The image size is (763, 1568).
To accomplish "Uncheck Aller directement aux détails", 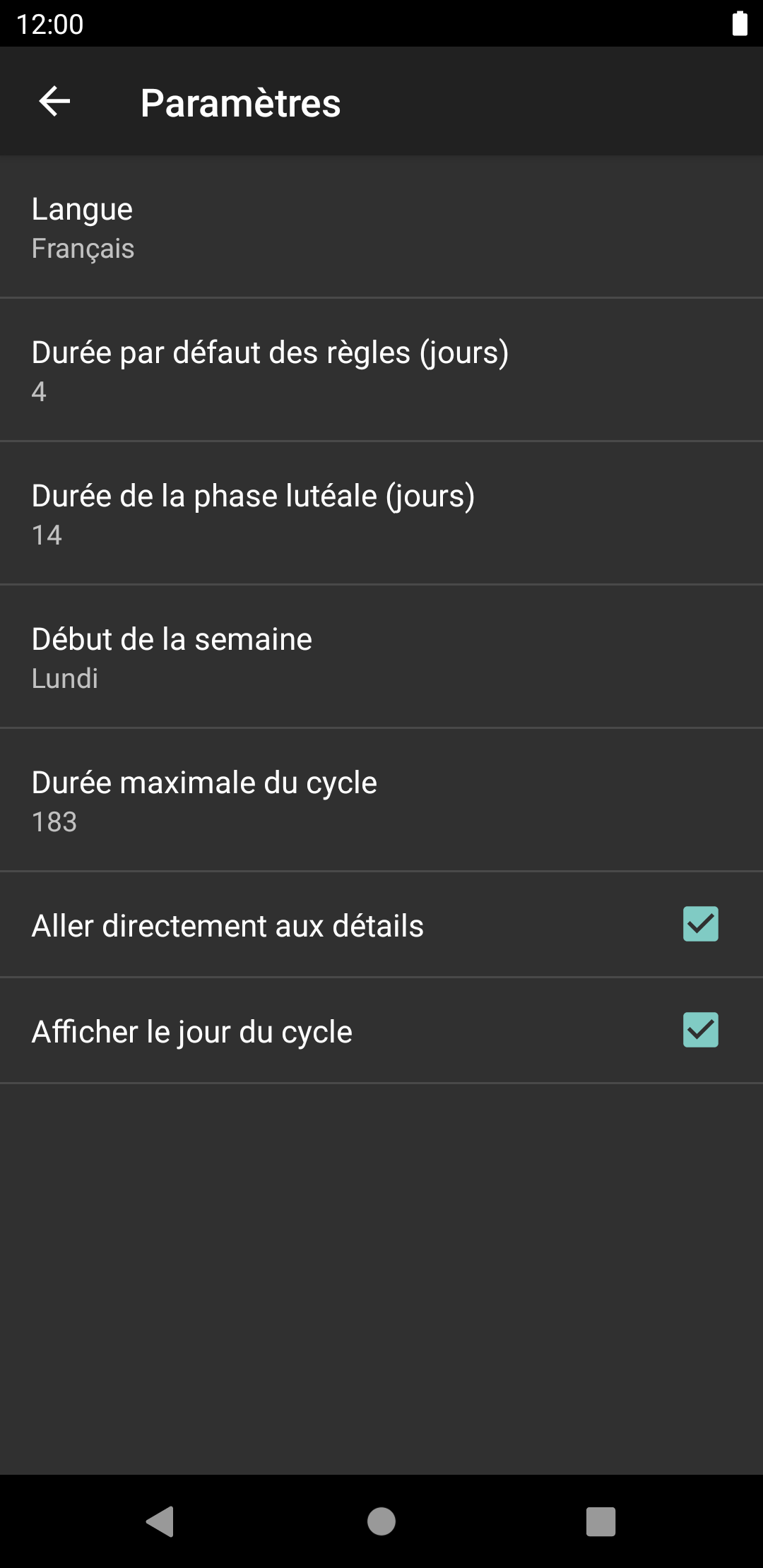I will point(700,925).
